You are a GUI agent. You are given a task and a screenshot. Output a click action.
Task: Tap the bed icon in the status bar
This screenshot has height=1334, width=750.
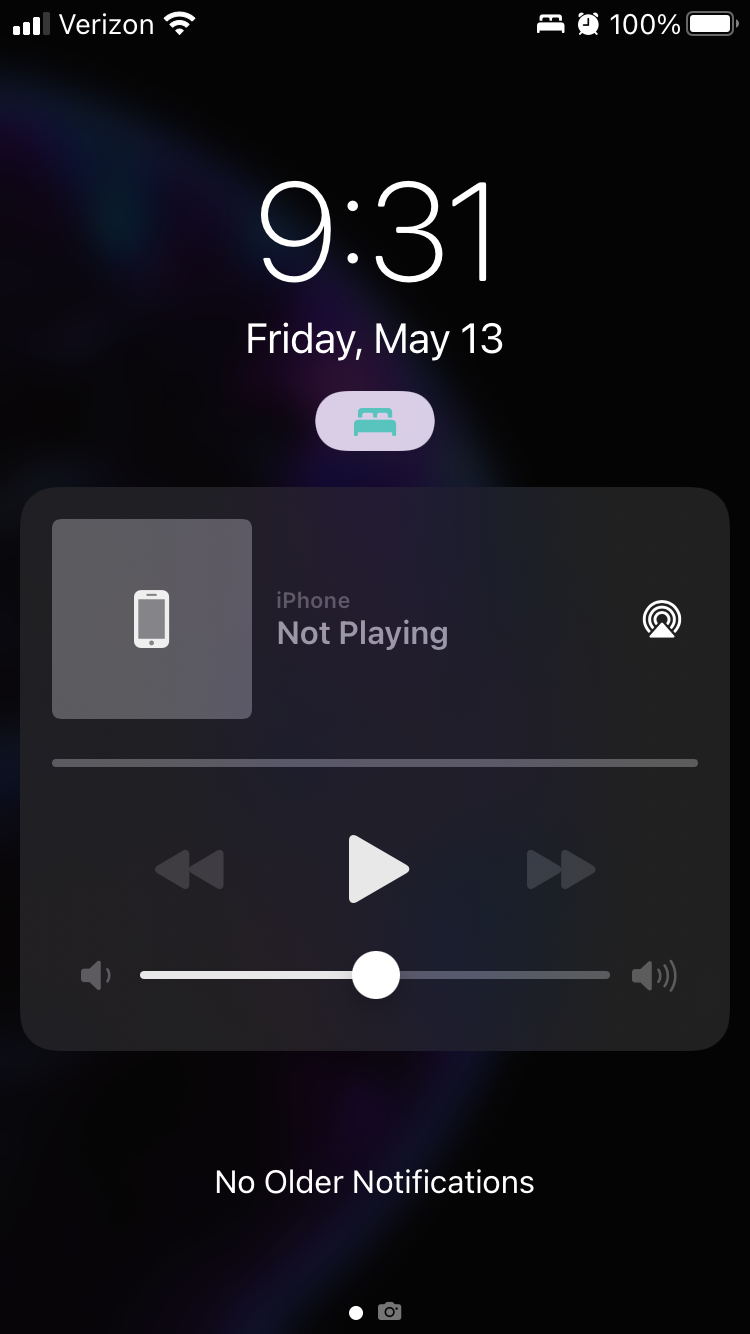(551, 23)
